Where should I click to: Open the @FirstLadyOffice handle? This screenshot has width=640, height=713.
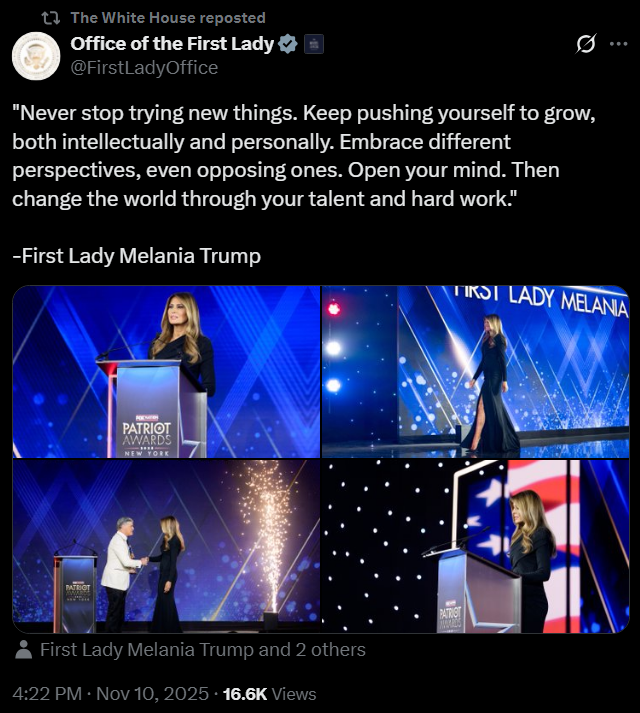coord(143,68)
